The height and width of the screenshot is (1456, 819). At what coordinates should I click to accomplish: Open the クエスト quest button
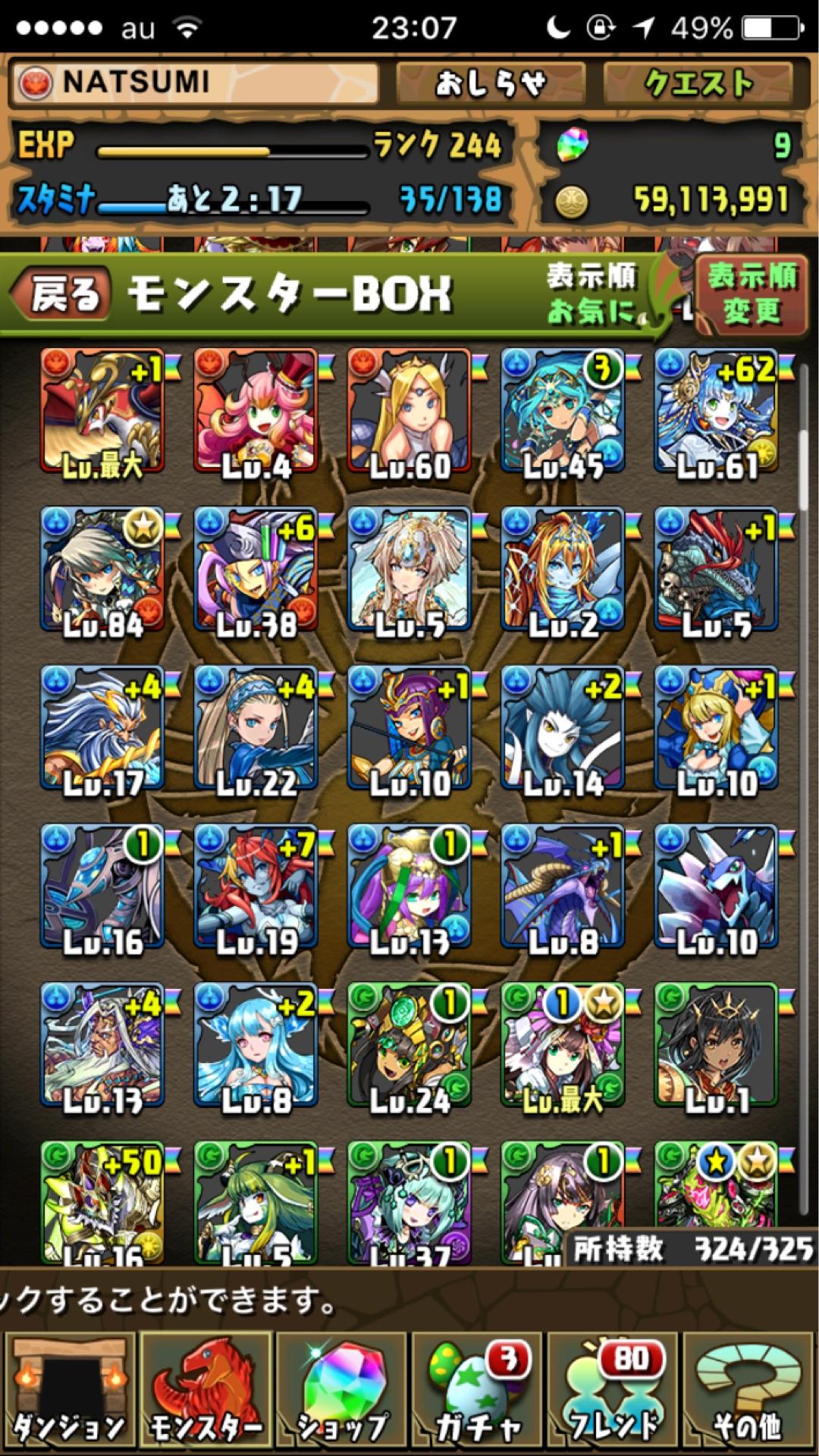pos(698,83)
